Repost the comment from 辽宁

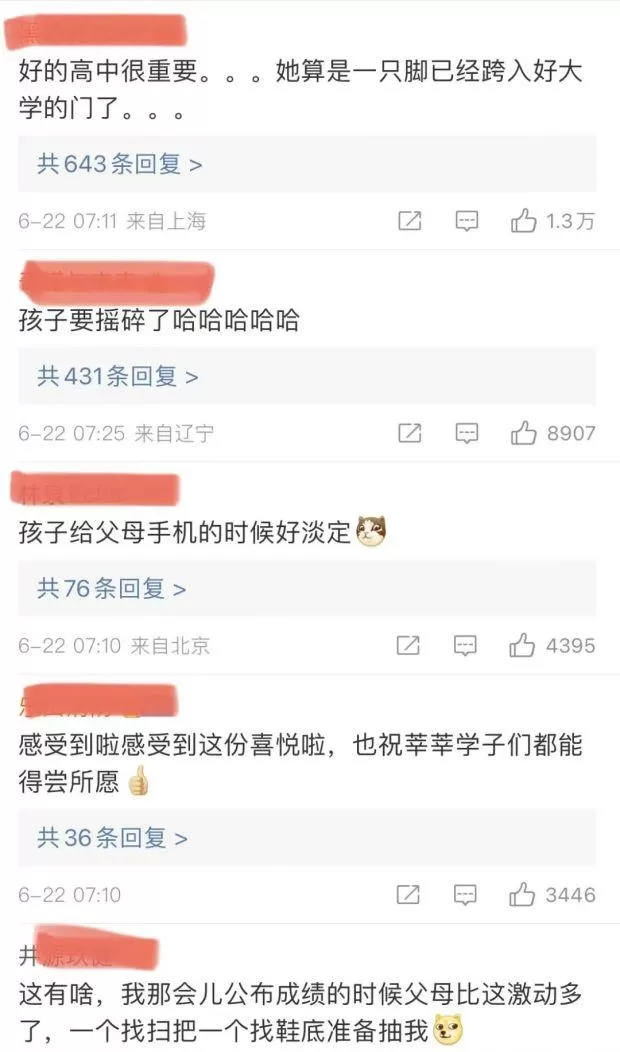[409, 433]
